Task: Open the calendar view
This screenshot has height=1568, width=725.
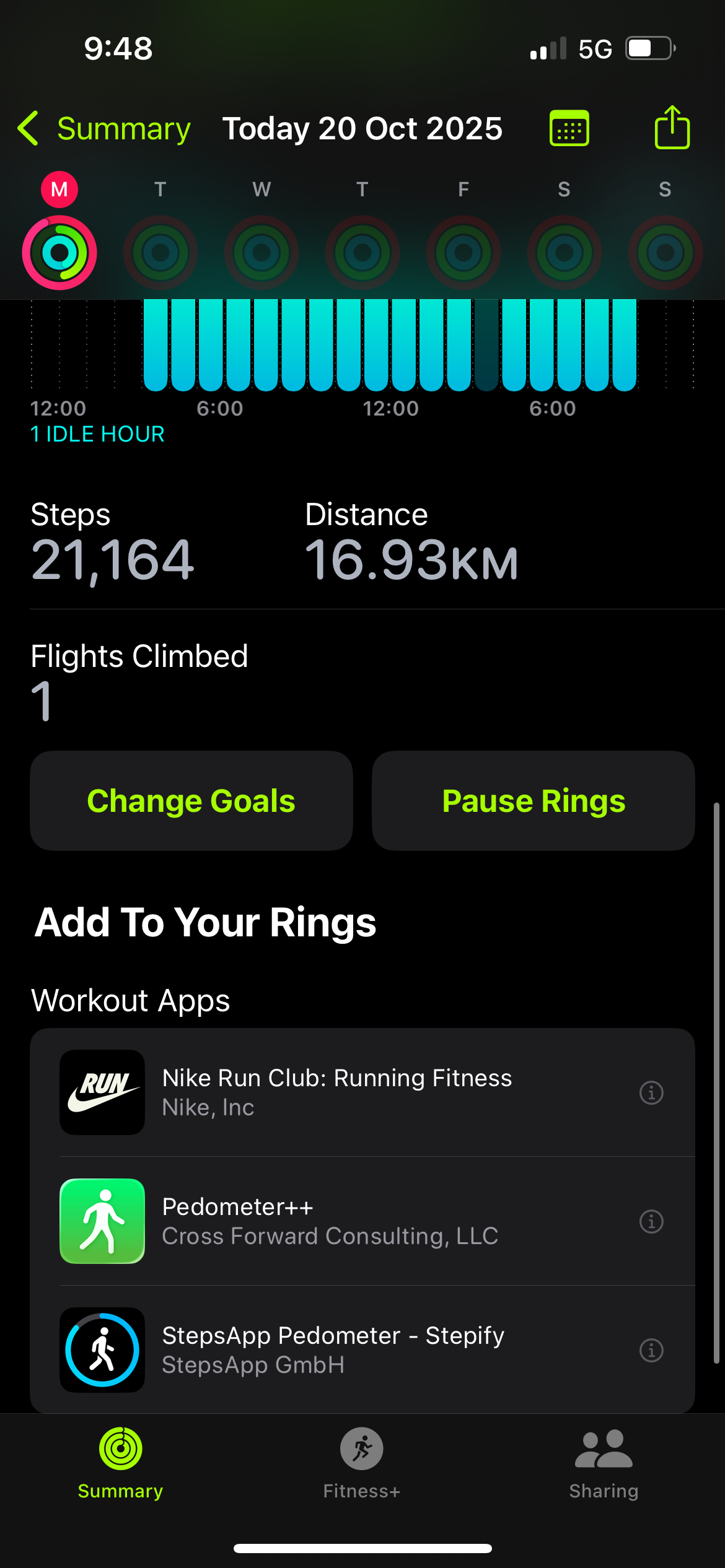Action: point(569,129)
